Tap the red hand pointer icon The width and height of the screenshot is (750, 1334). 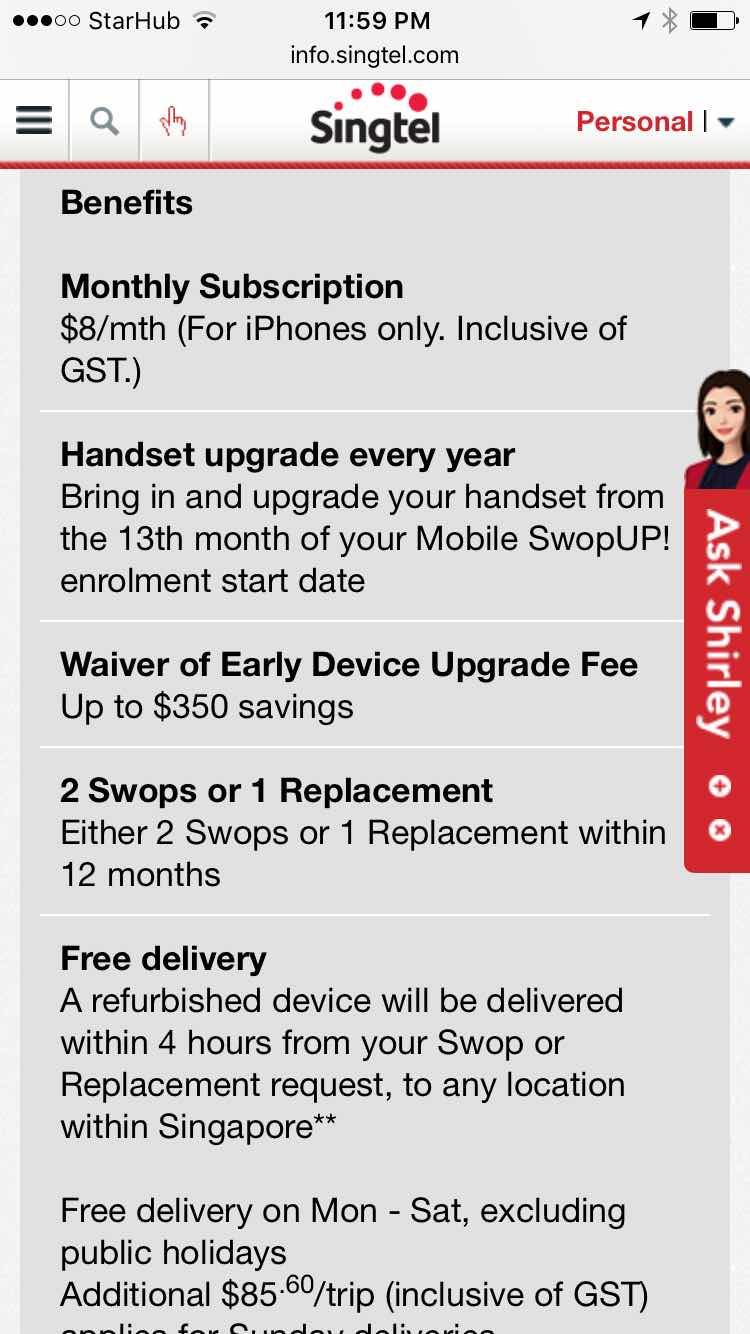point(174,121)
